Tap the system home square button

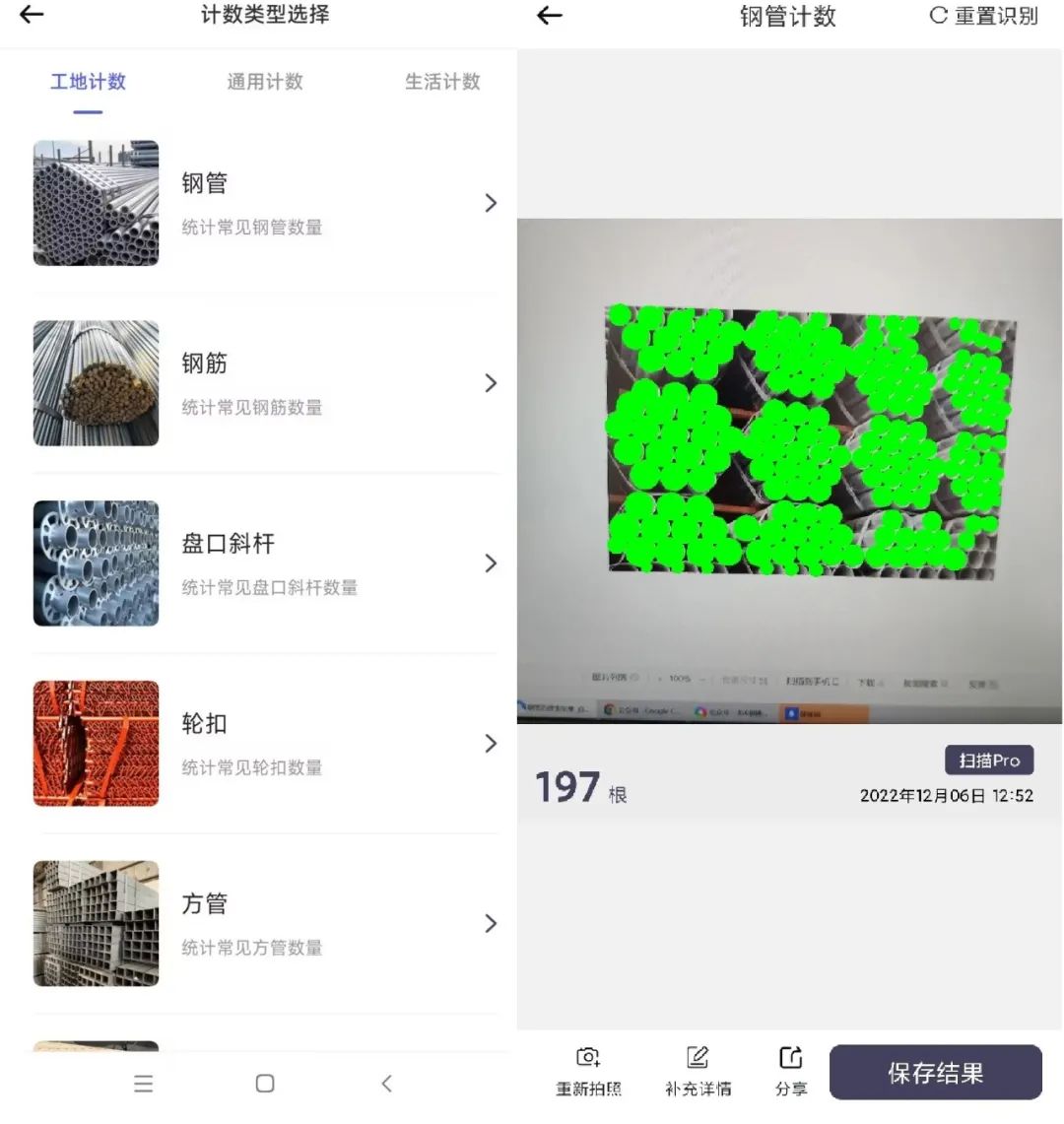pyautogui.click(x=265, y=1084)
